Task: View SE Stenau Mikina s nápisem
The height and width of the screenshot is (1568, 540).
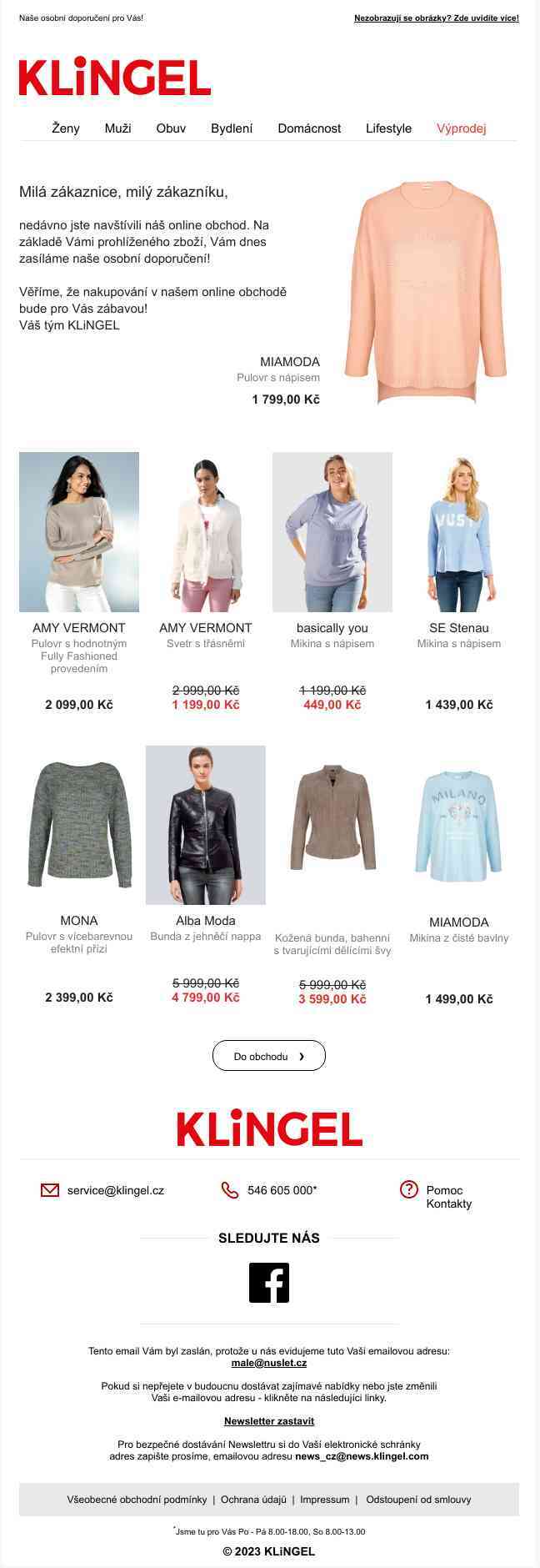Action: click(x=459, y=532)
